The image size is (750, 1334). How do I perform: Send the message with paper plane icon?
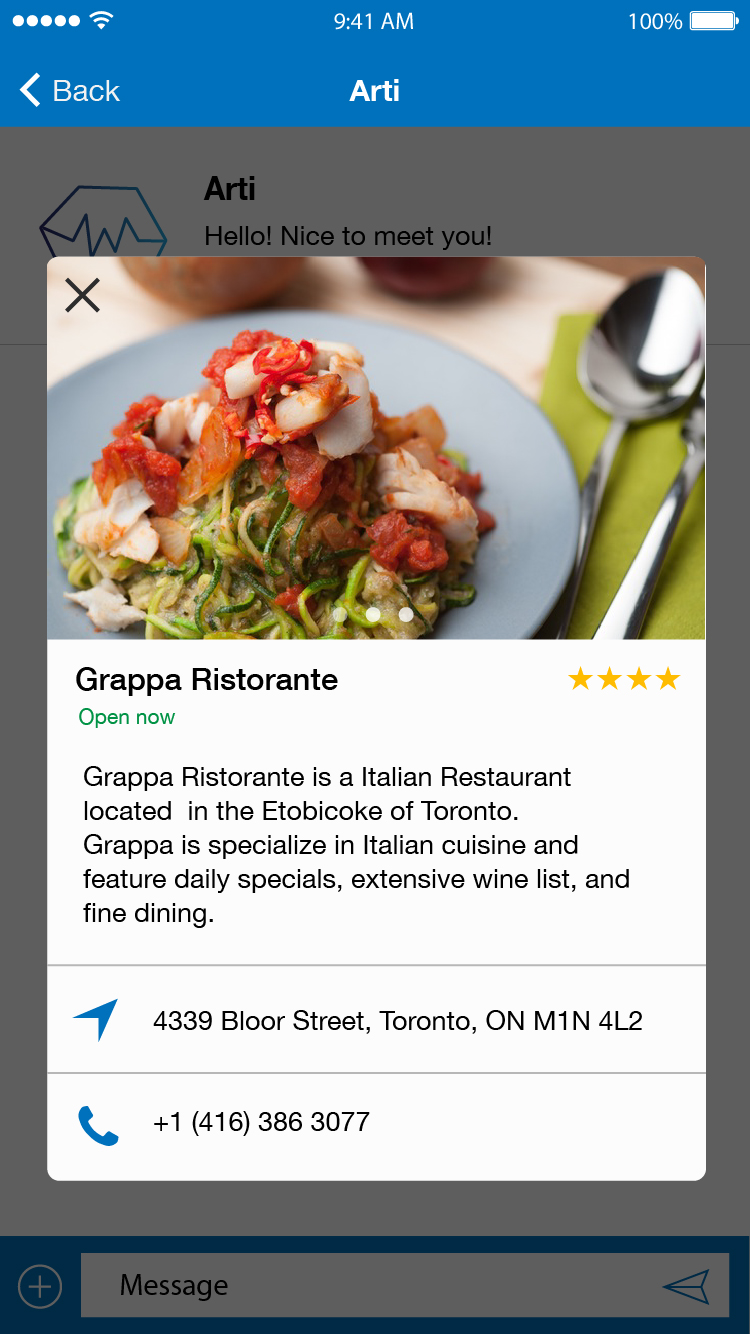[x=686, y=1286]
